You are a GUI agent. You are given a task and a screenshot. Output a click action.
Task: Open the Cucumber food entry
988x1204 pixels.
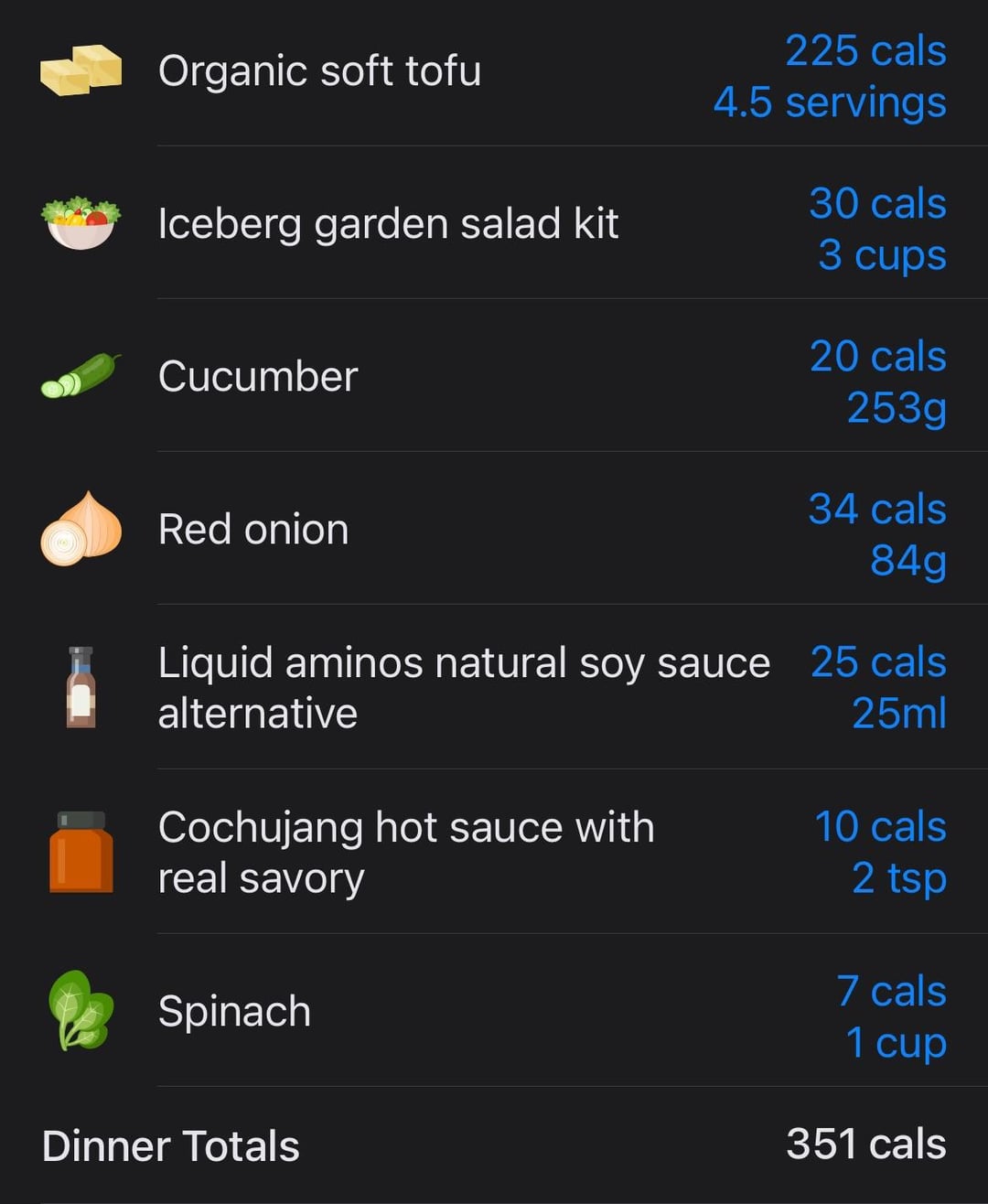258,377
